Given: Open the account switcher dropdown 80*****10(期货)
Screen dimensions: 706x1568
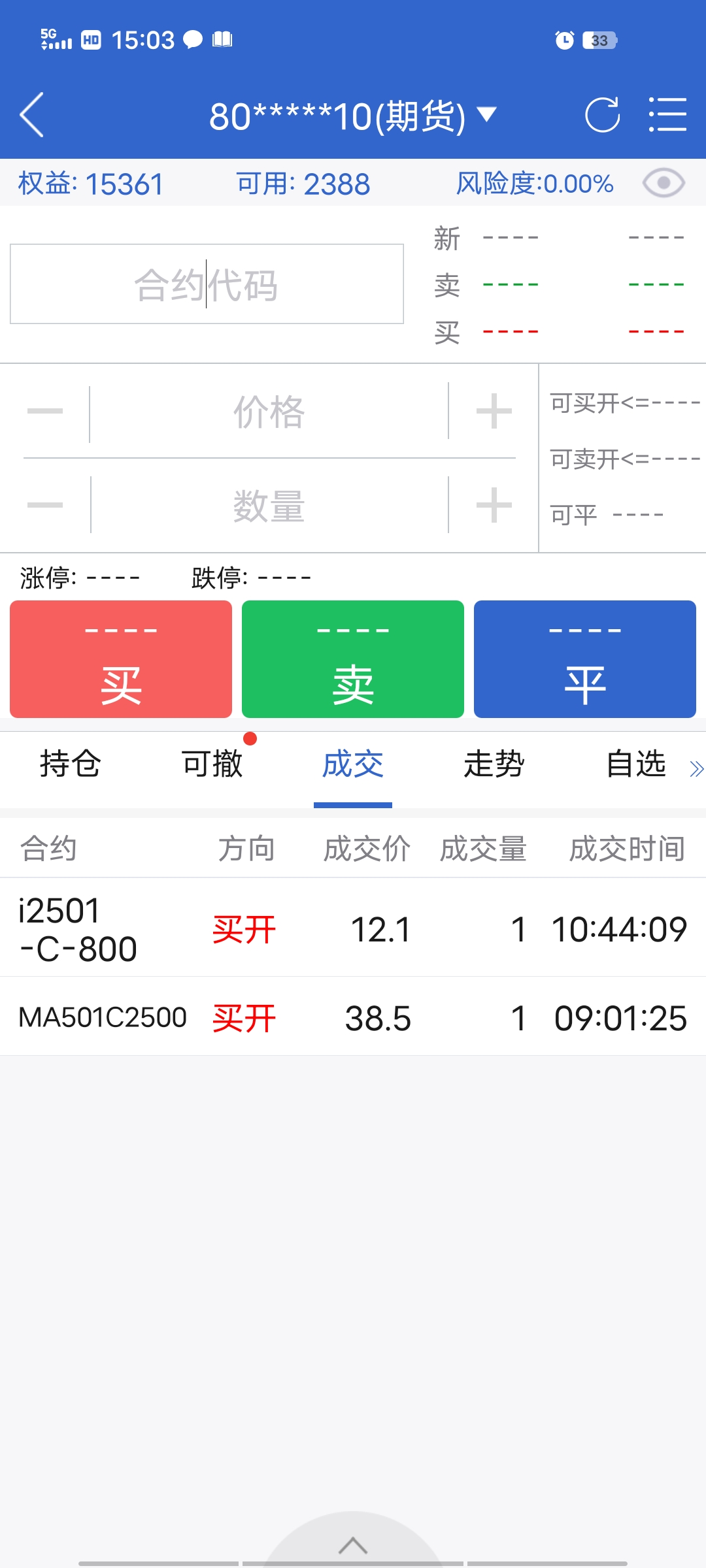Looking at the screenshot, I should point(353,116).
